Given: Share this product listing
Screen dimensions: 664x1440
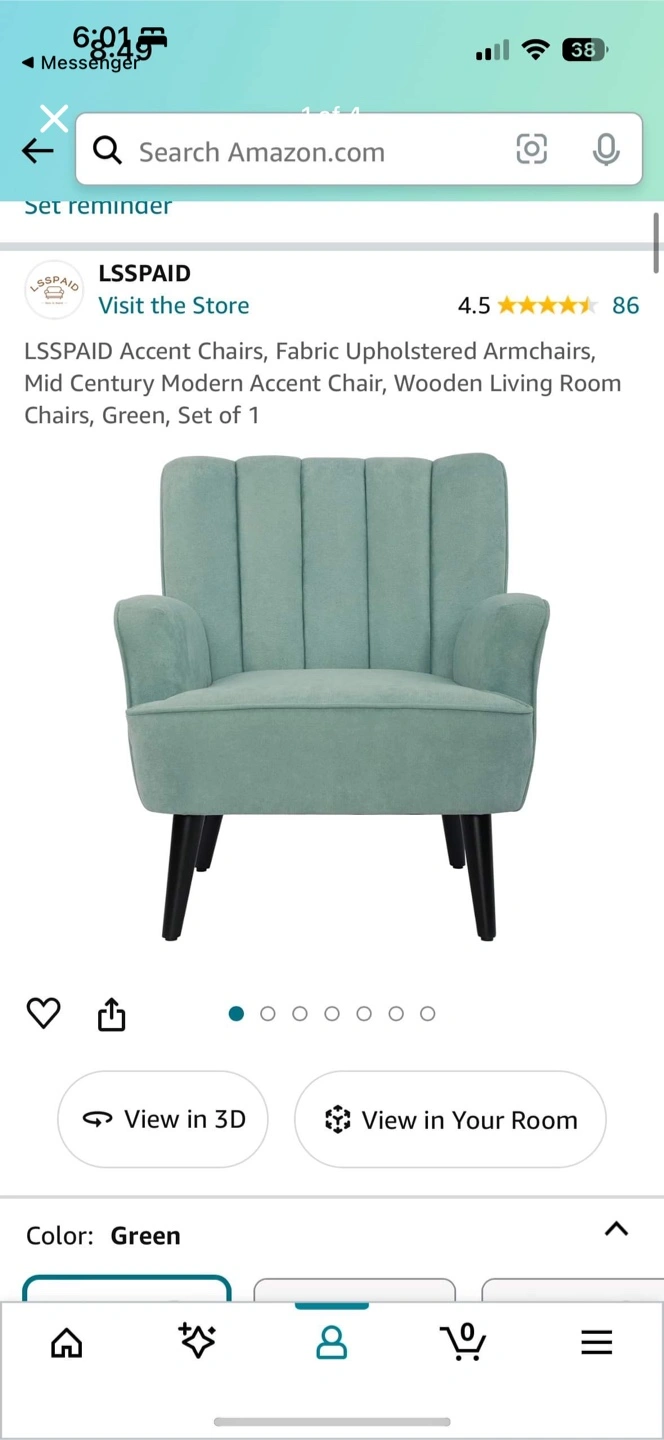Looking at the screenshot, I should click(112, 1014).
